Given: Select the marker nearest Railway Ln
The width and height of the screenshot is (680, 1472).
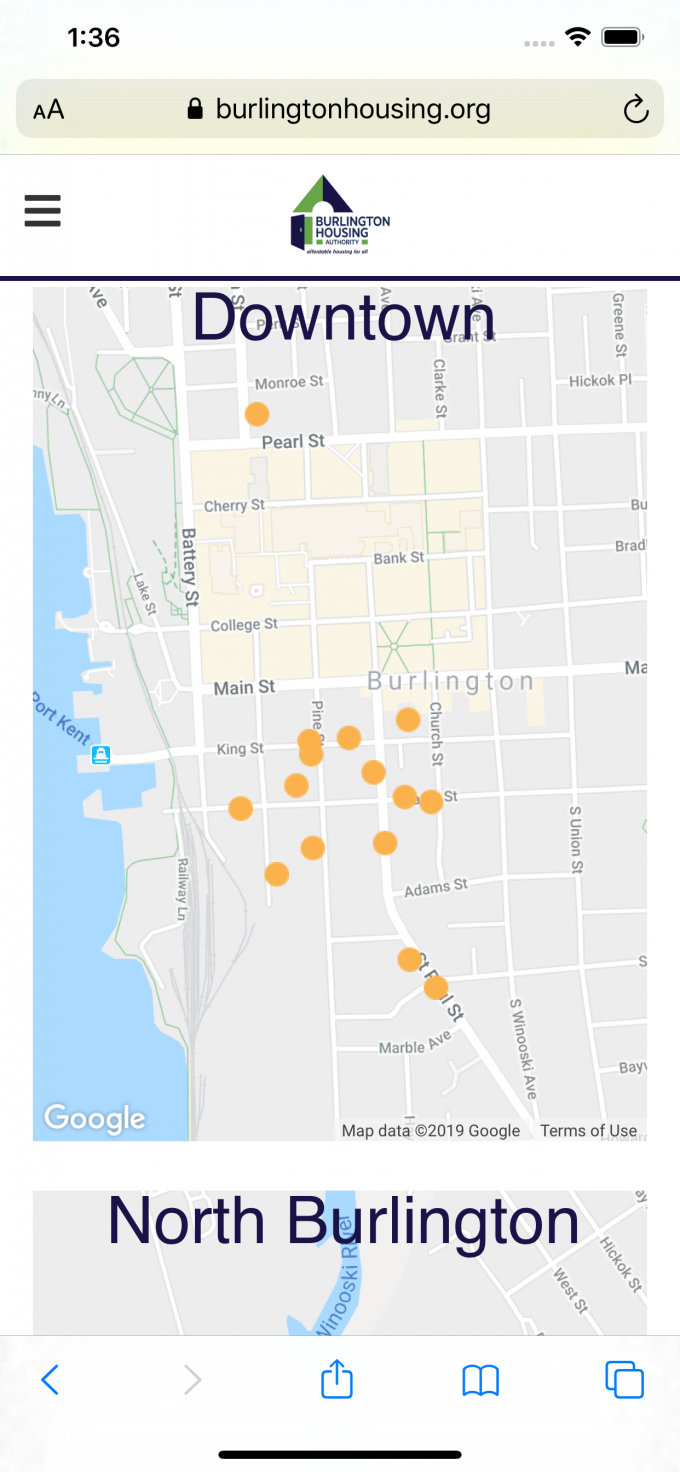Looking at the screenshot, I should [241, 808].
